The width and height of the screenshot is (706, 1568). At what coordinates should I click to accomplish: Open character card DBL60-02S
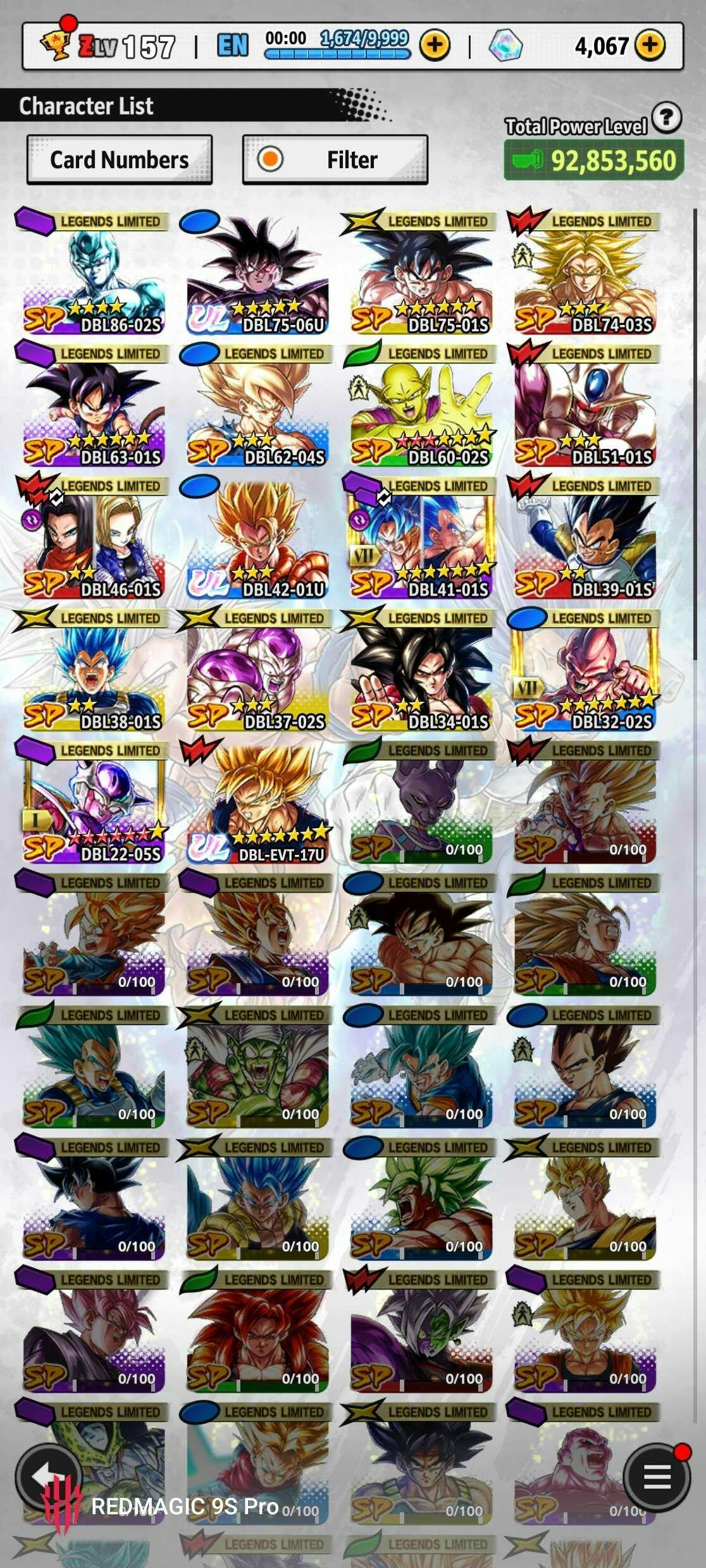click(420, 405)
